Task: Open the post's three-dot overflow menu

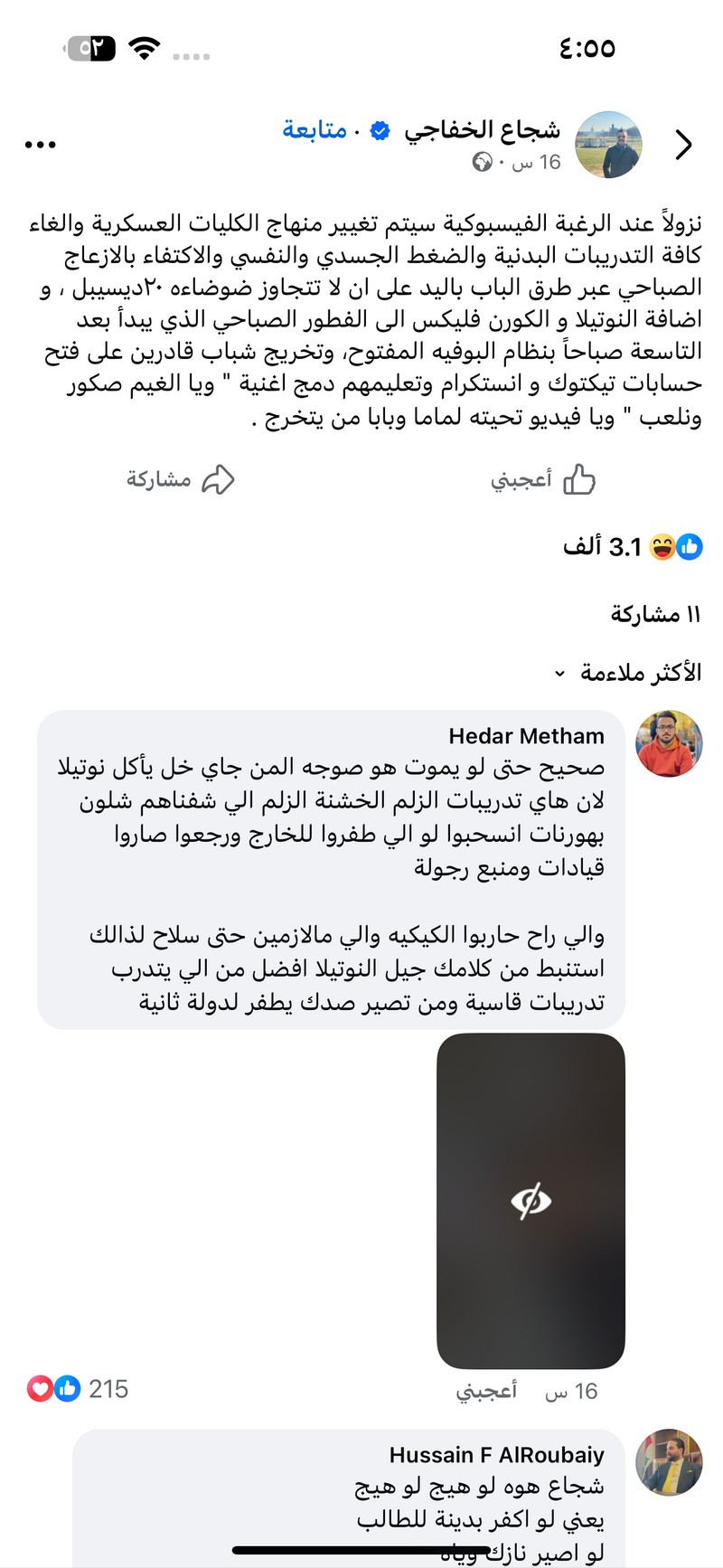Action: coord(41,145)
